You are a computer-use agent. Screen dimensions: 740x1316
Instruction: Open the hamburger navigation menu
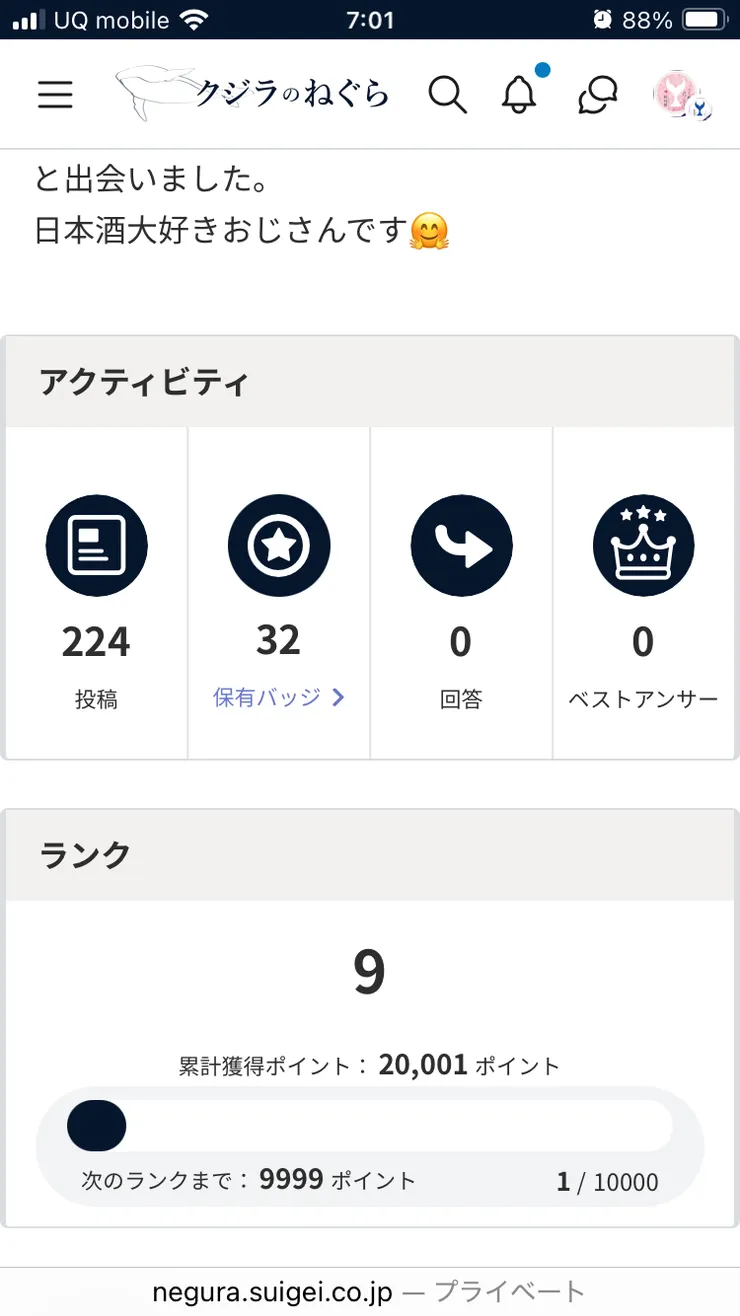[x=55, y=94]
